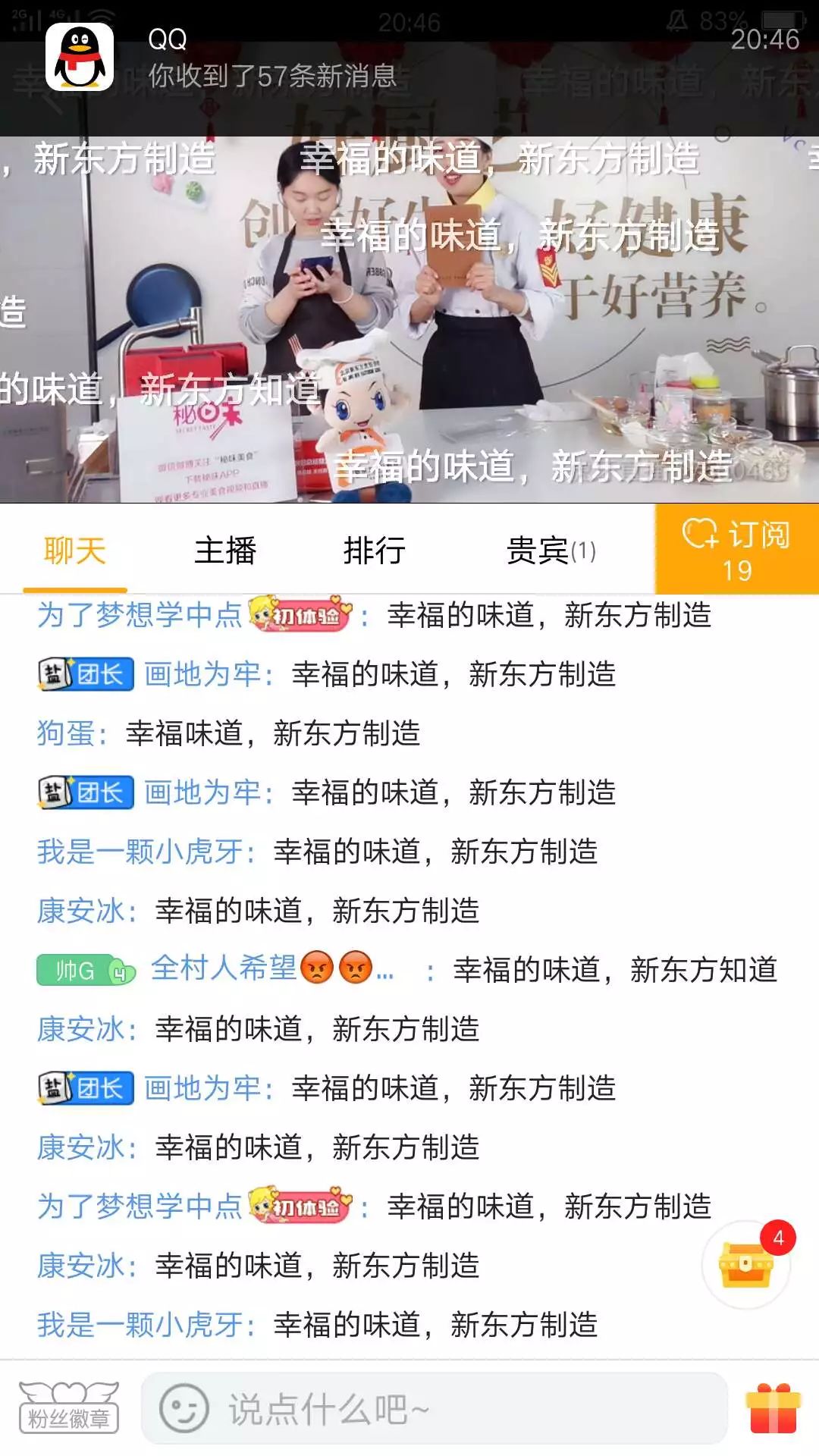819x1456 pixels.
Task: Switch to the 贵宾 tab
Action: pyautogui.click(x=551, y=551)
